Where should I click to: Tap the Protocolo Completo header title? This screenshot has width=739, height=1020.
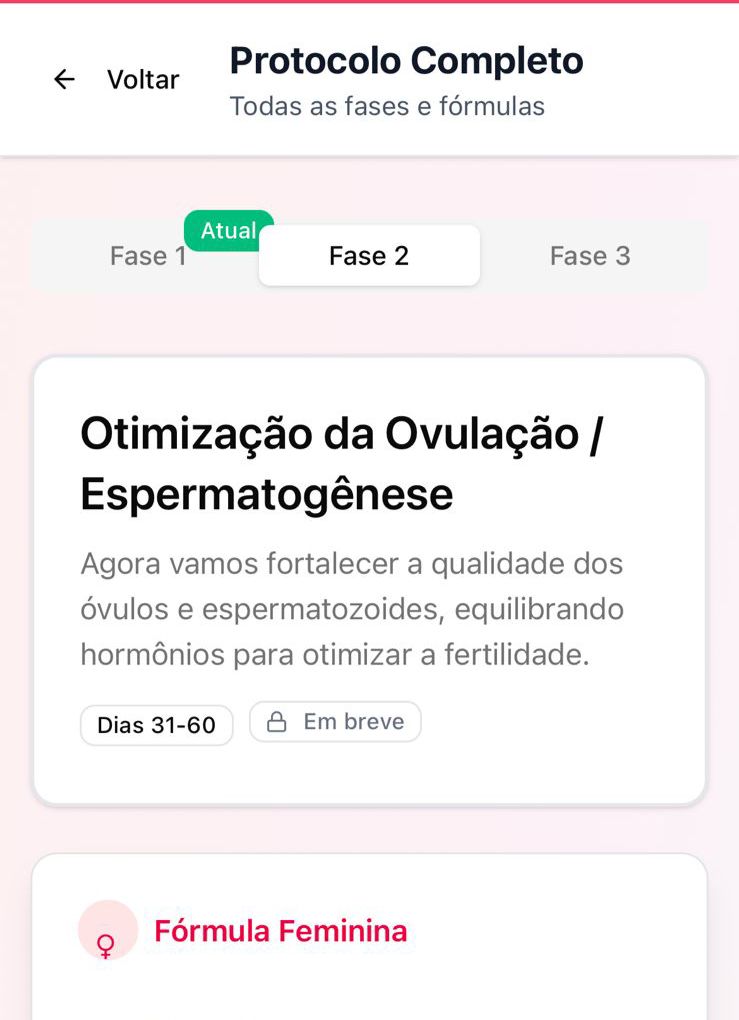point(406,60)
